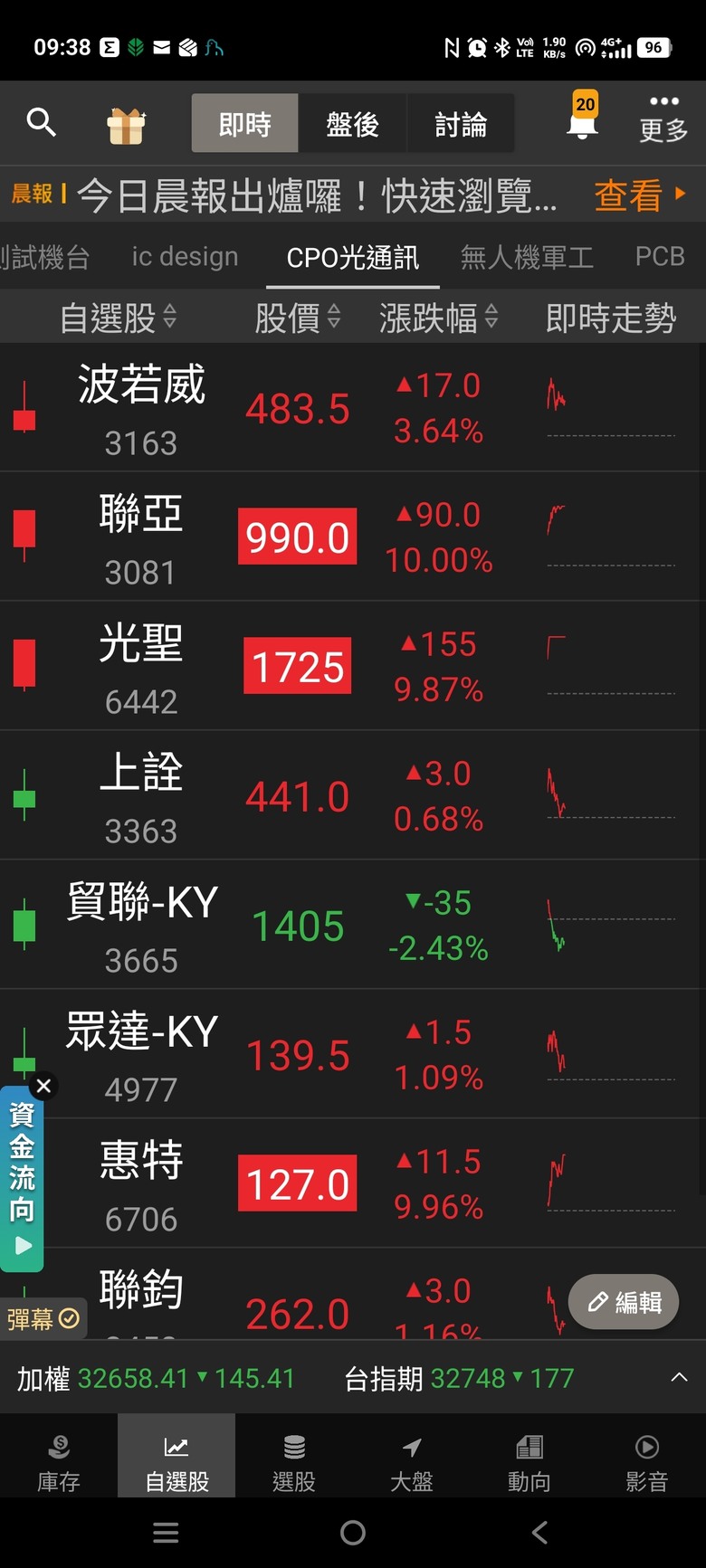Select the ic design watchlist tab
The image size is (706, 1568).
(185, 257)
